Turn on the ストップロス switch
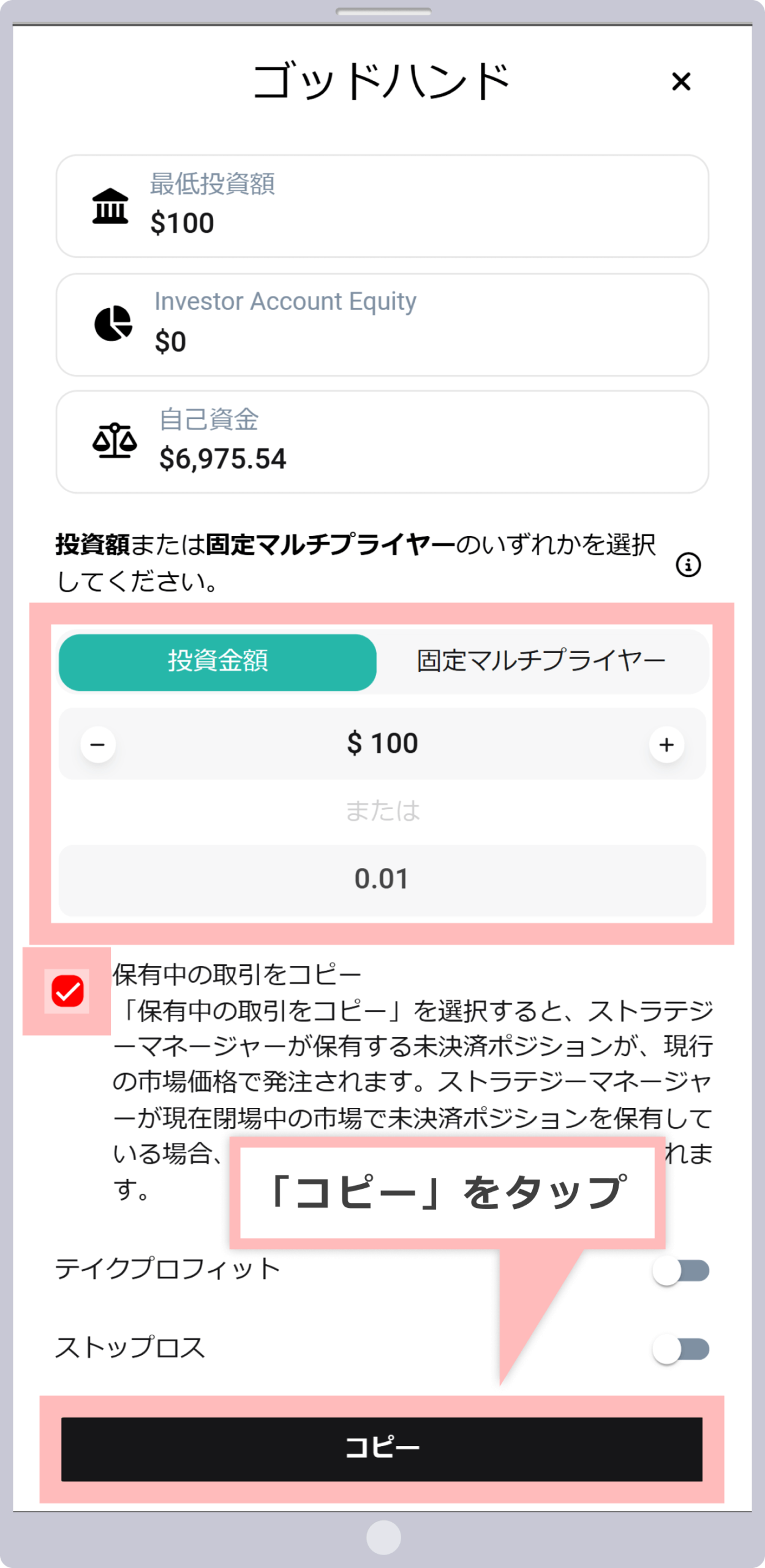 (680, 1349)
